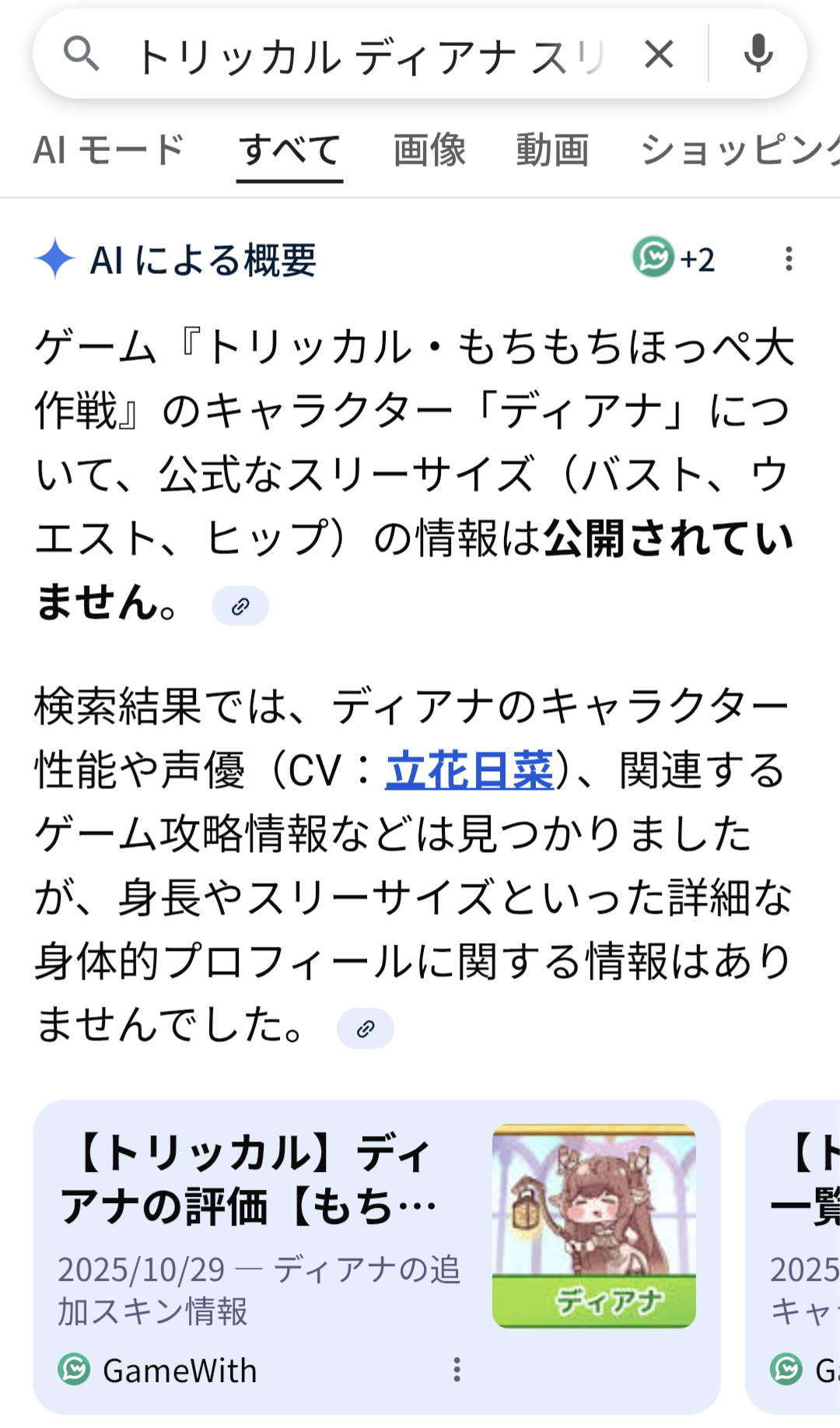This screenshot has width=840, height=1428.
Task: Open the source link after the second paragraph
Action: pyautogui.click(x=365, y=1029)
